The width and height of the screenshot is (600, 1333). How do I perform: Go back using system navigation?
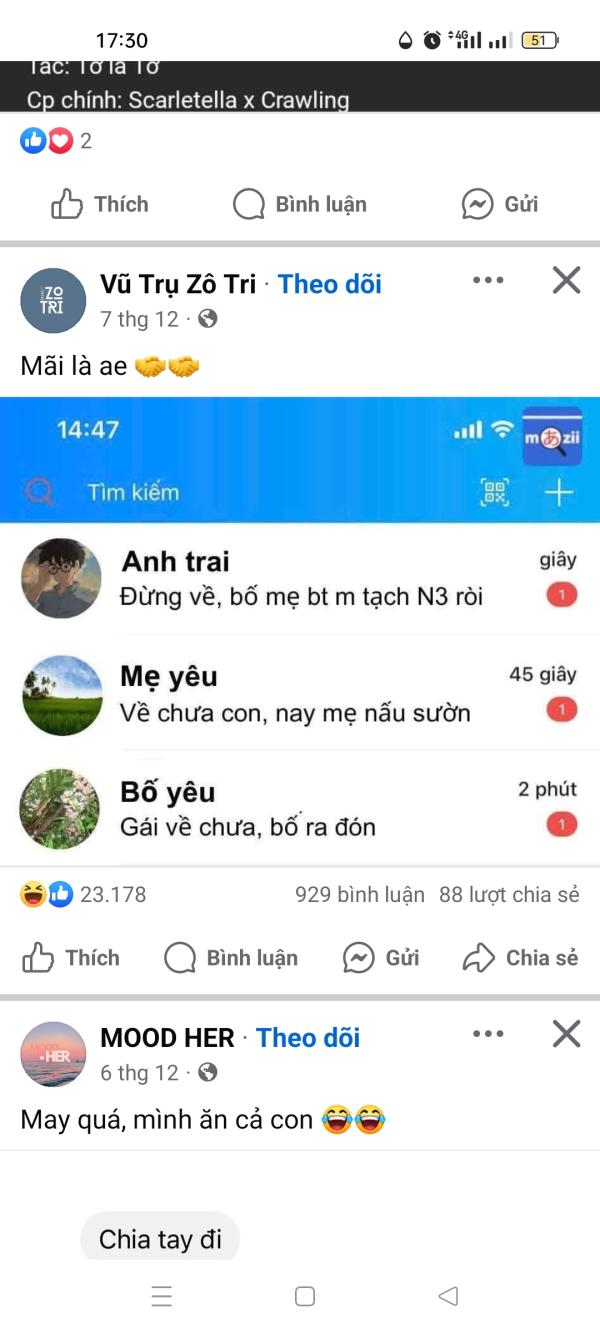tap(448, 1297)
